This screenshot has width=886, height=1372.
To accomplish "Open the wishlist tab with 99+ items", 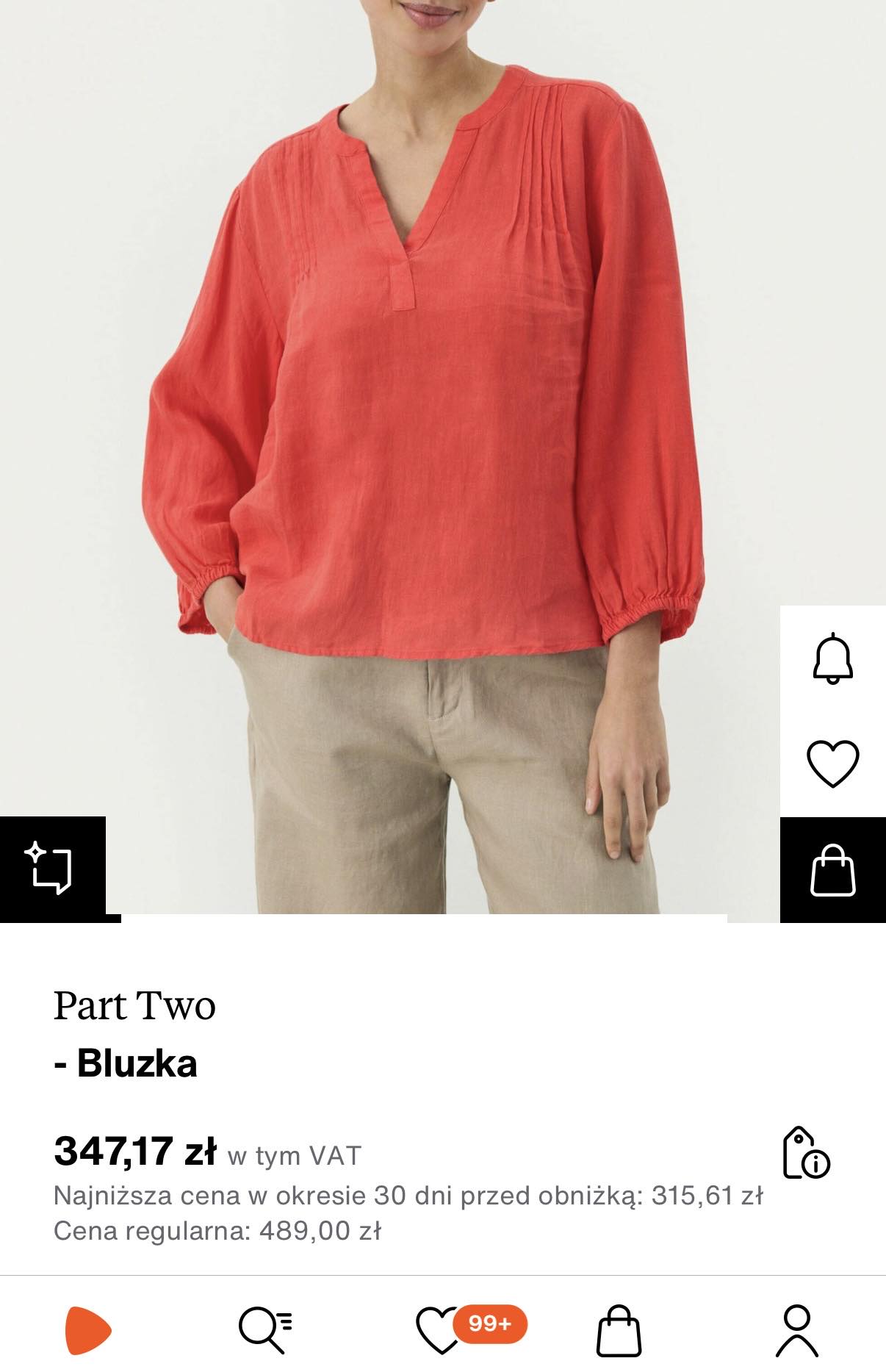I will [441, 1330].
